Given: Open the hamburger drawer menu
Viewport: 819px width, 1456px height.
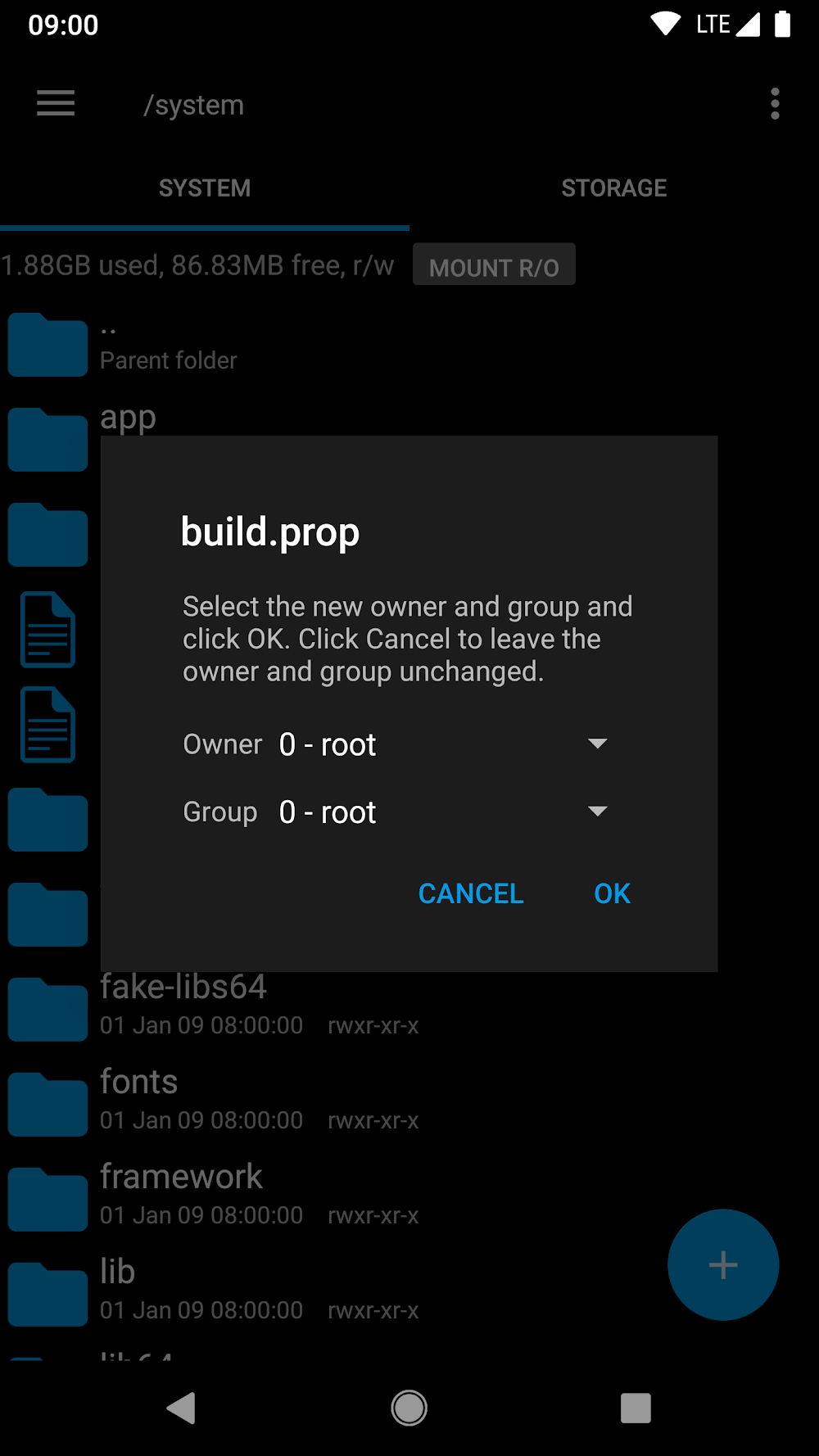Looking at the screenshot, I should tap(56, 104).
